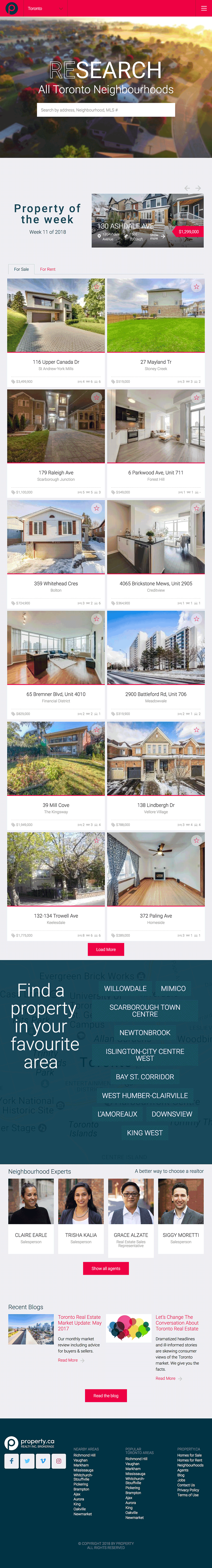Tap the address, neighbourhood, MLS search field

[x=106, y=109]
